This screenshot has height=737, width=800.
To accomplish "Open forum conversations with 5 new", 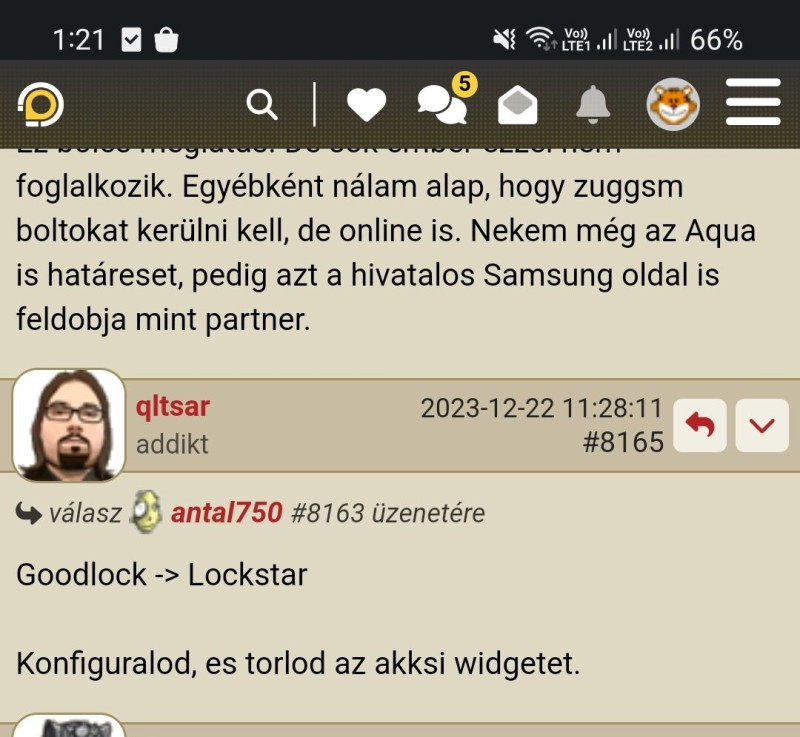I will (x=443, y=103).
